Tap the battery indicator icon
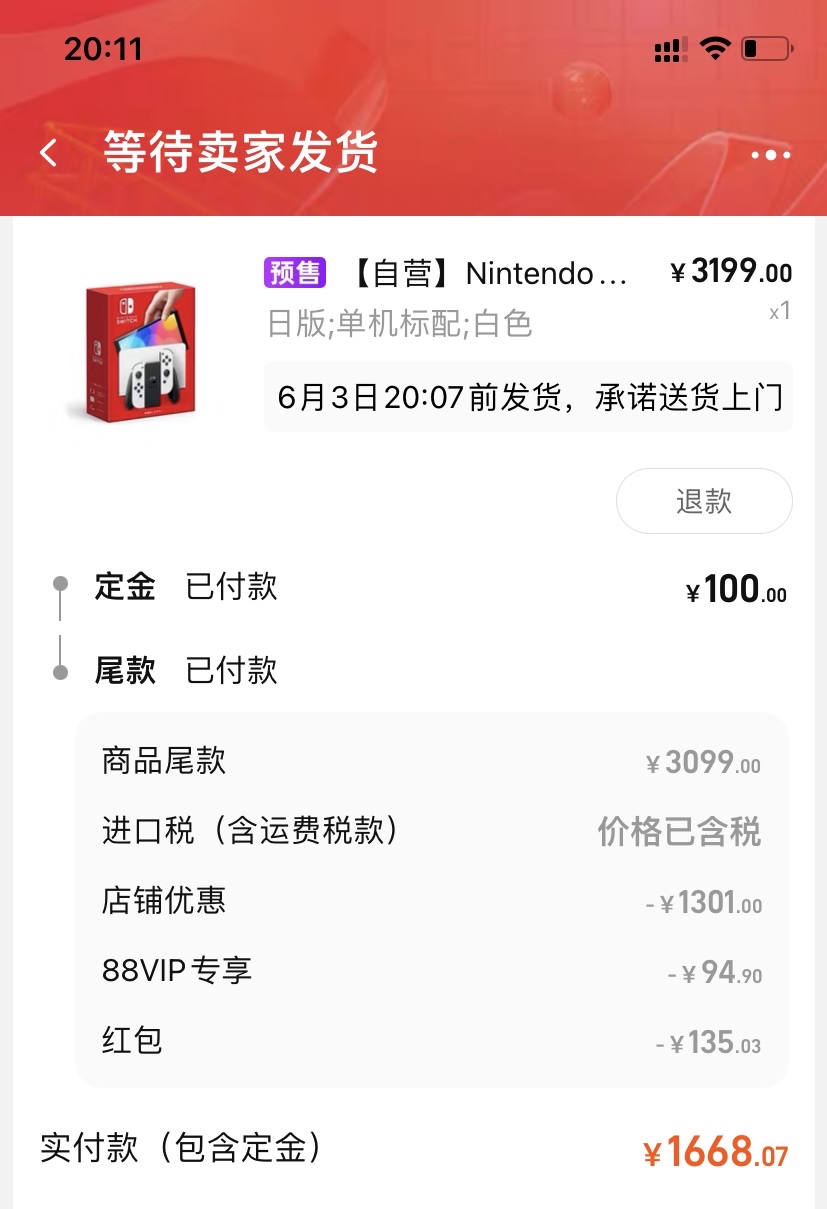The height and width of the screenshot is (1209, 827). click(x=765, y=47)
